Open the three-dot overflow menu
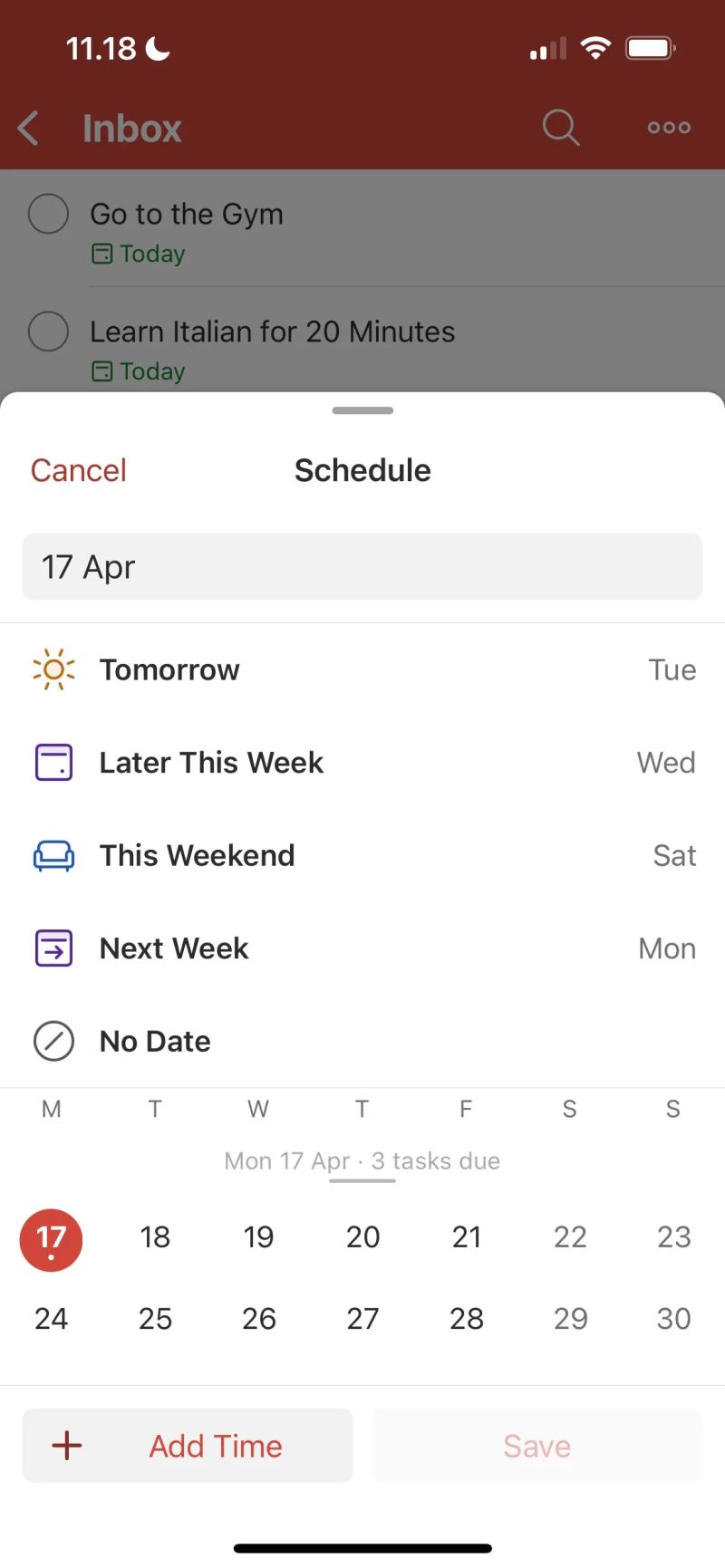Screen dimensions: 725x1568 point(668,128)
